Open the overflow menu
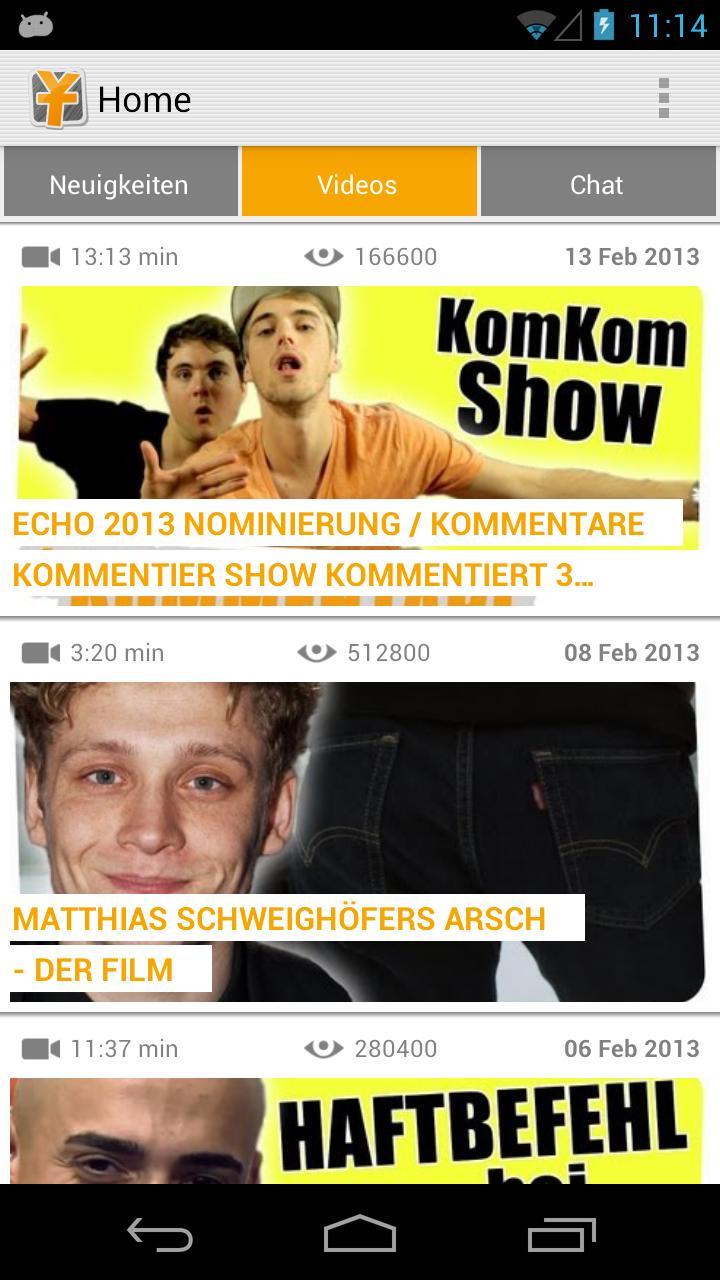The image size is (720, 1280). (x=663, y=99)
